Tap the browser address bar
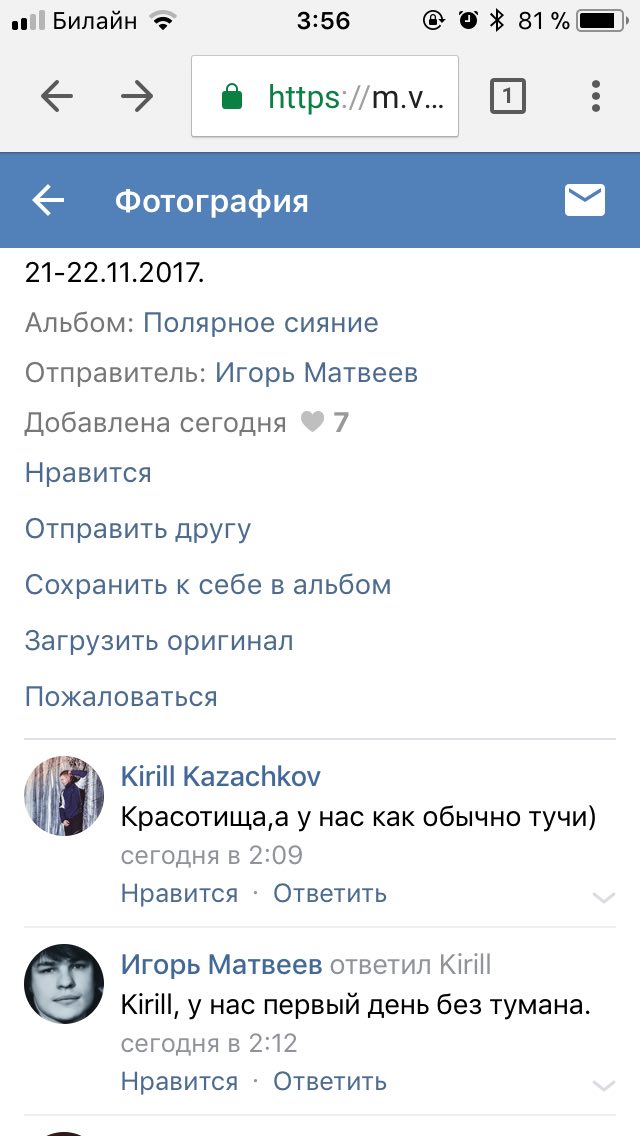Viewport: 640px width, 1136px height. pos(325,96)
